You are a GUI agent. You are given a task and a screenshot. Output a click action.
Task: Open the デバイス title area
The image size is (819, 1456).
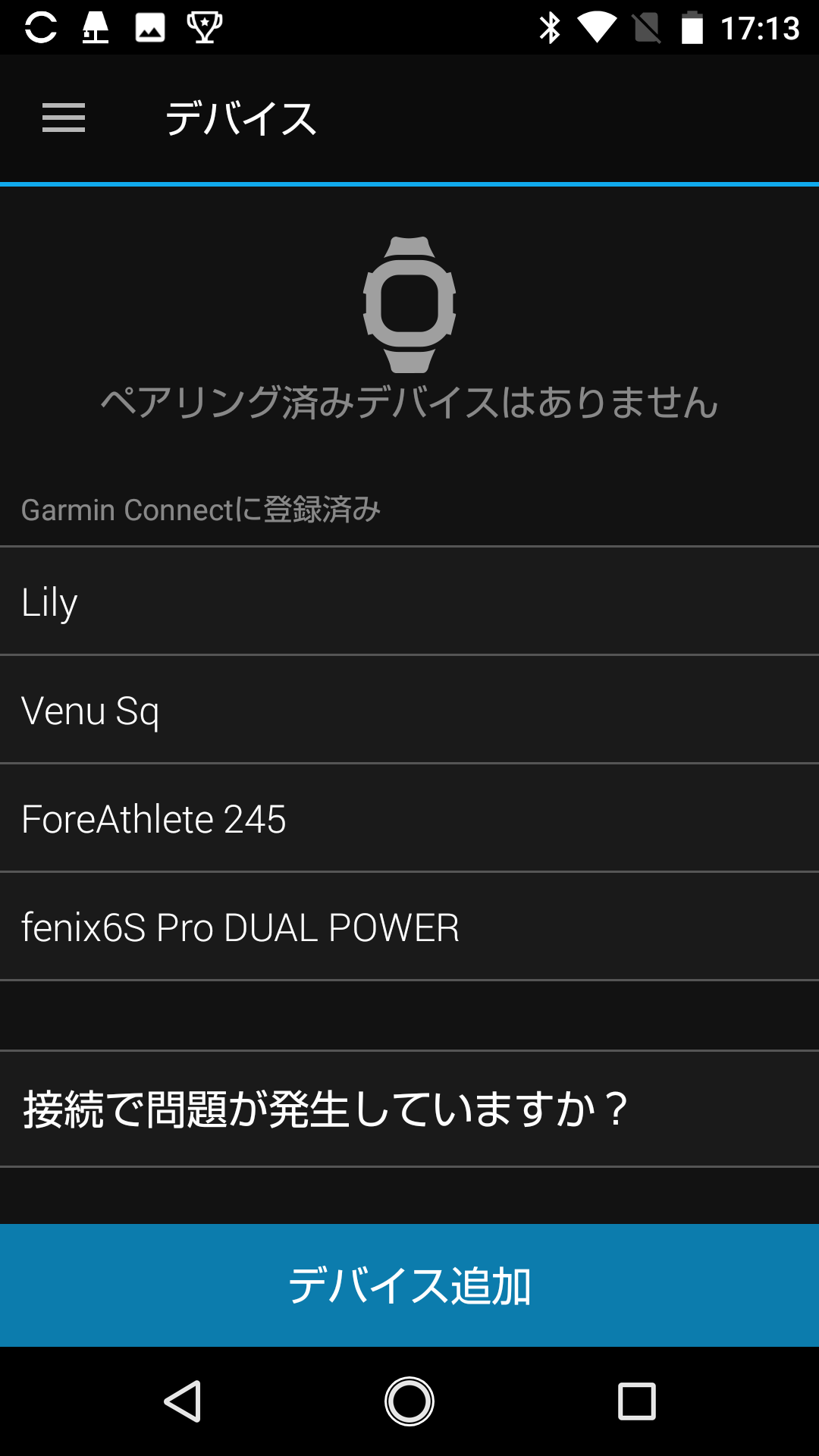(241, 118)
